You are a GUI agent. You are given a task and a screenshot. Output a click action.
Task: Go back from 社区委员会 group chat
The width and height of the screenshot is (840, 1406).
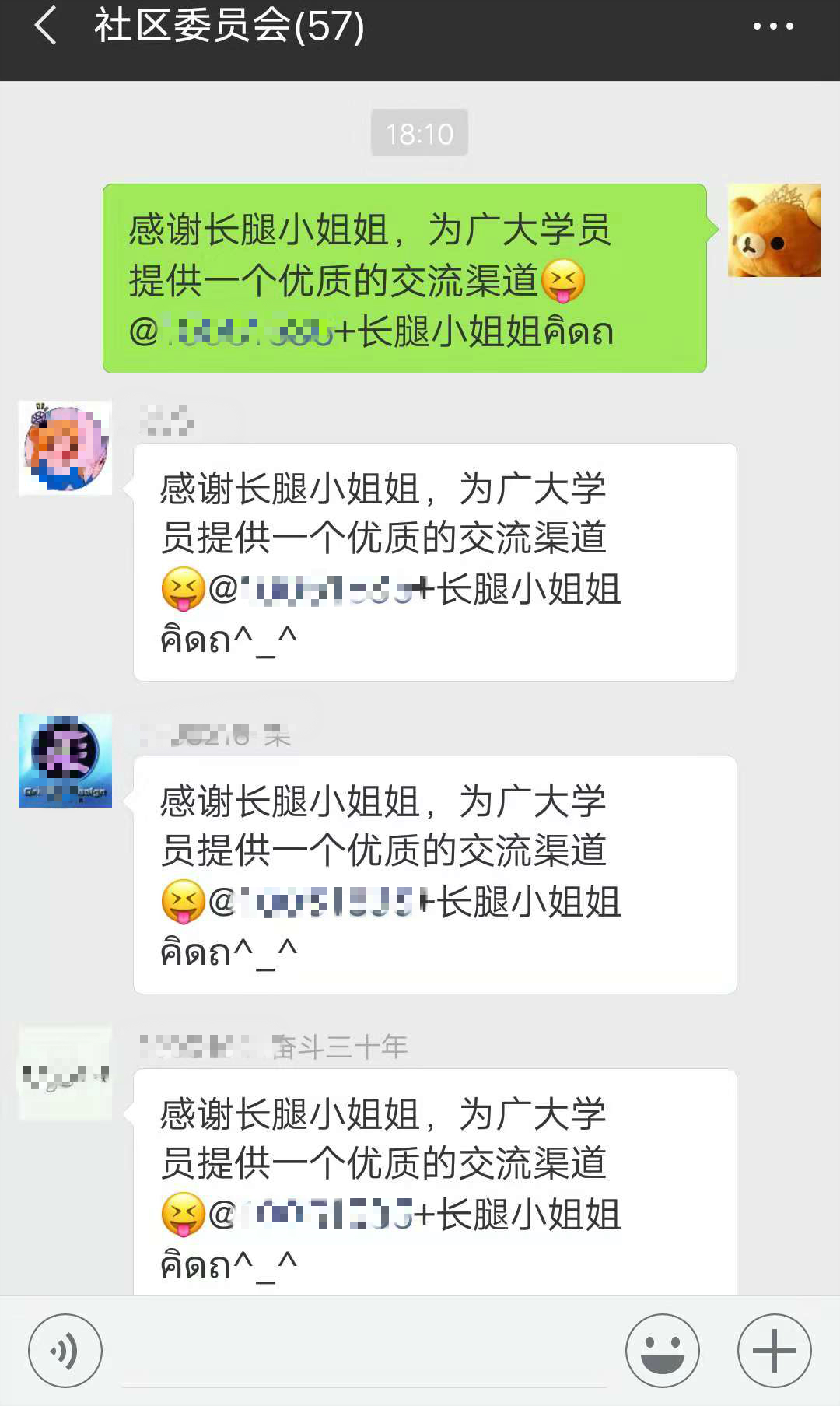click(x=45, y=26)
